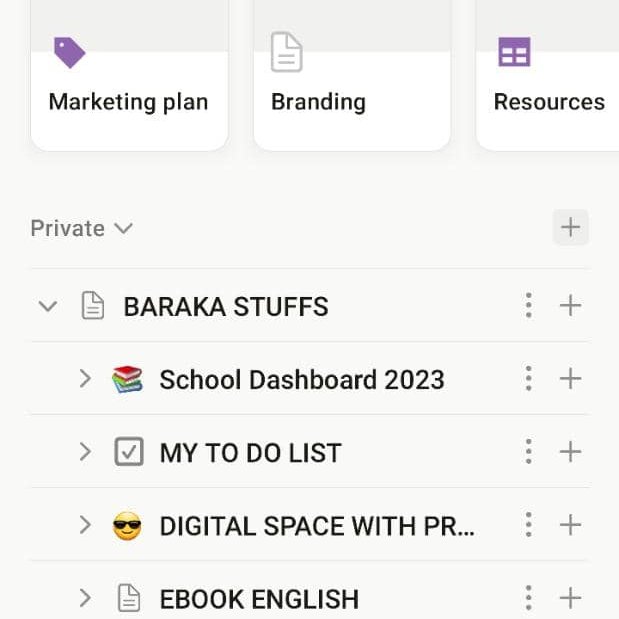Viewport: 619px width, 619px height.
Task: Add a subpage inside School Dashboard 2023
Action: pyautogui.click(x=570, y=379)
